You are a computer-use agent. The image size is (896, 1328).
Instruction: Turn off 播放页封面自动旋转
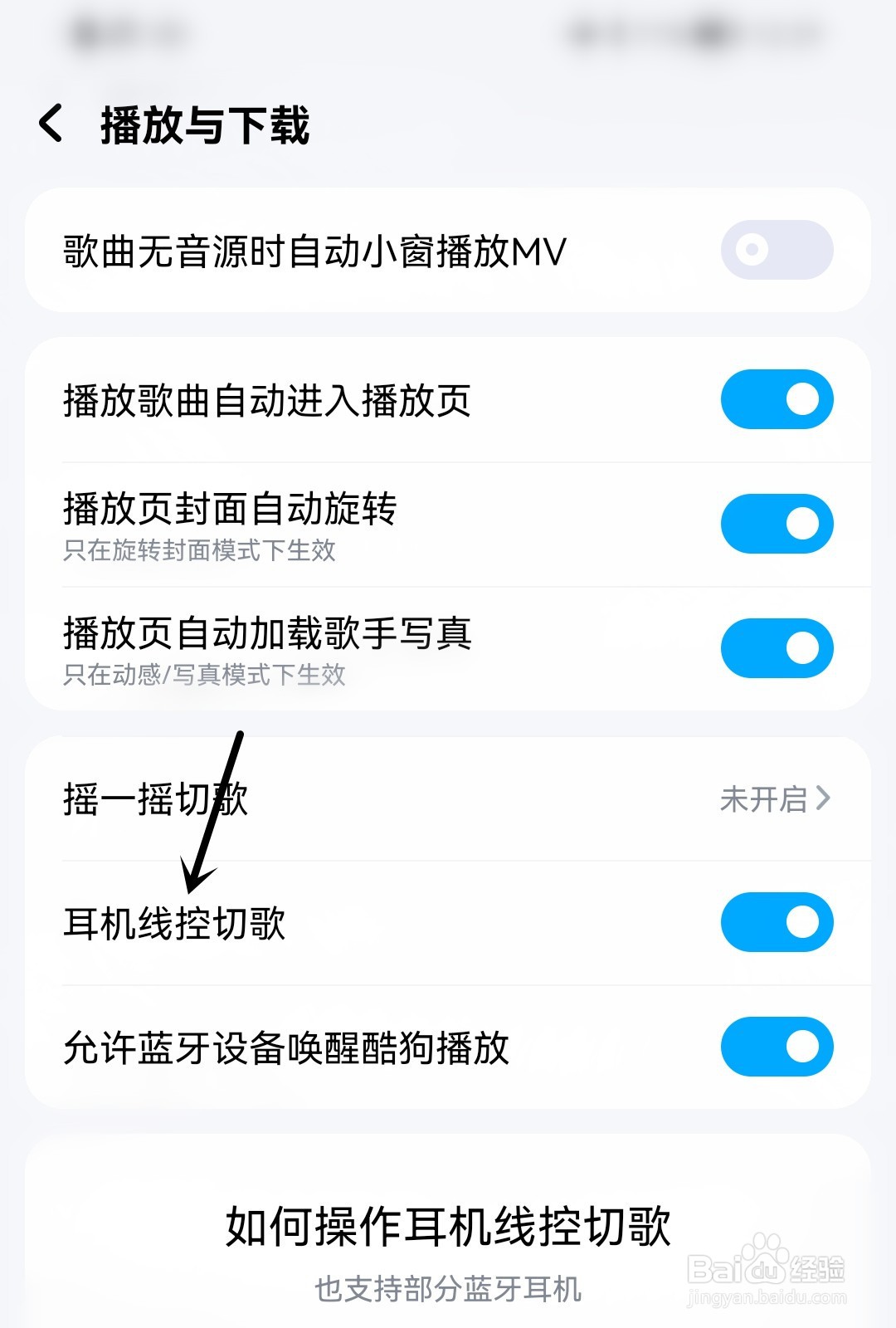[777, 523]
